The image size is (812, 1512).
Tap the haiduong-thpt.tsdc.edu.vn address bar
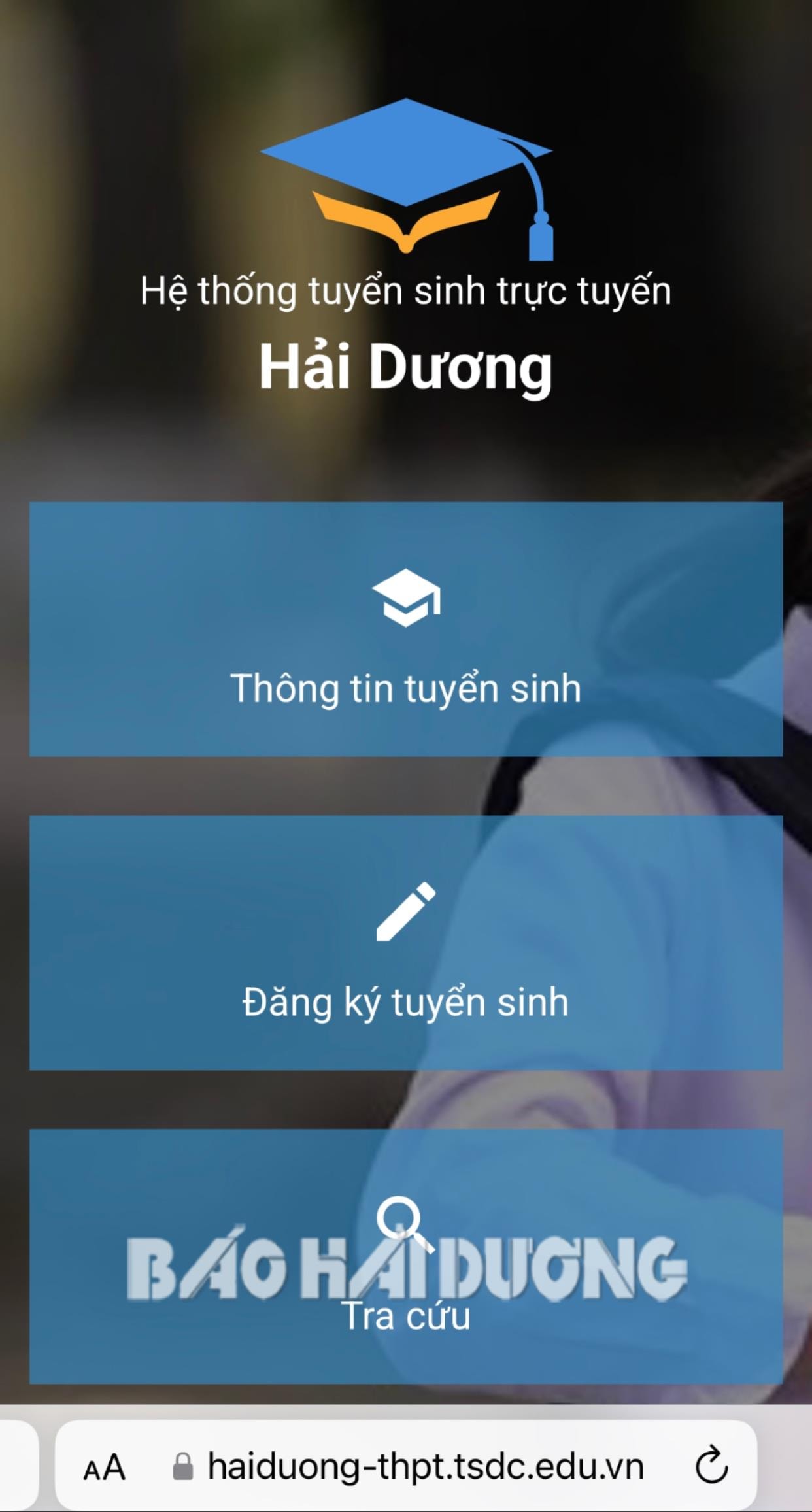425,1466
